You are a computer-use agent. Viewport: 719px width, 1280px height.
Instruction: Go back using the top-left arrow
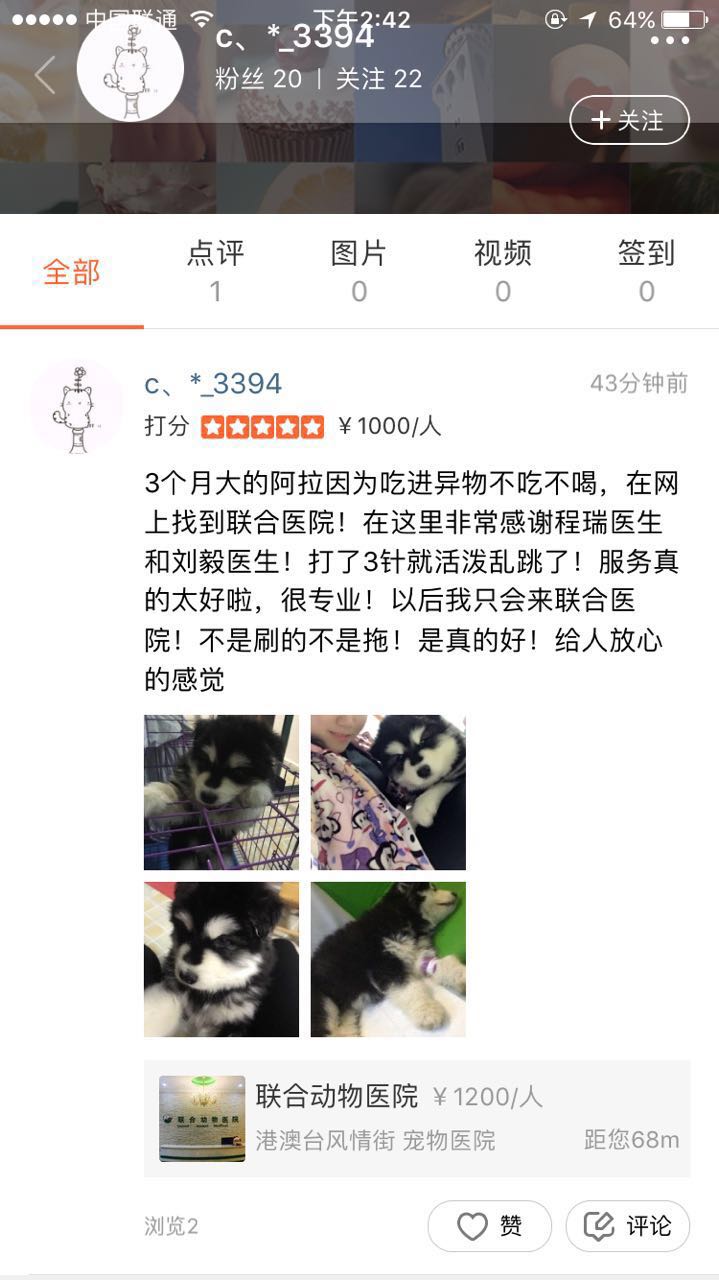pyautogui.click(x=44, y=75)
